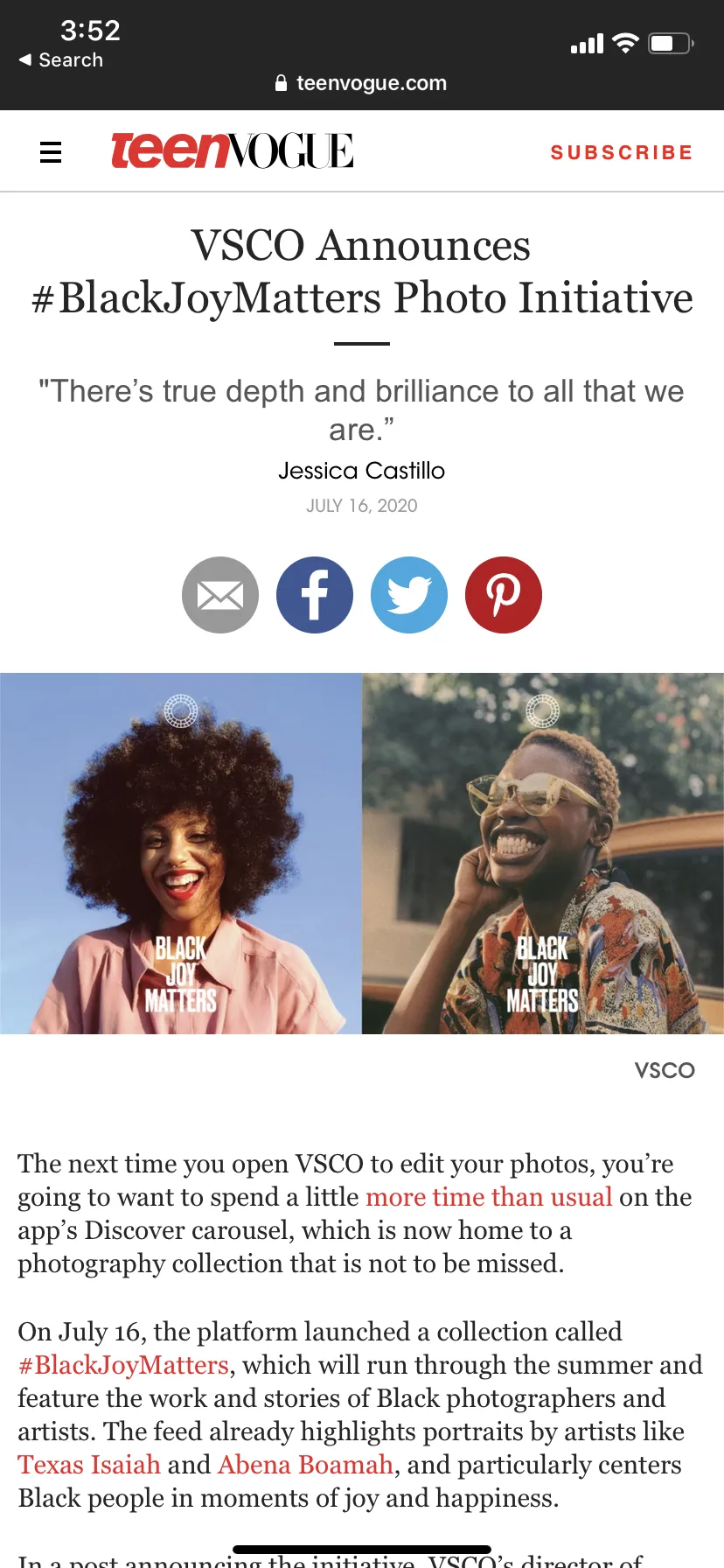Share article via email icon
The width and height of the screenshot is (724, 1568).
[220, 595]
